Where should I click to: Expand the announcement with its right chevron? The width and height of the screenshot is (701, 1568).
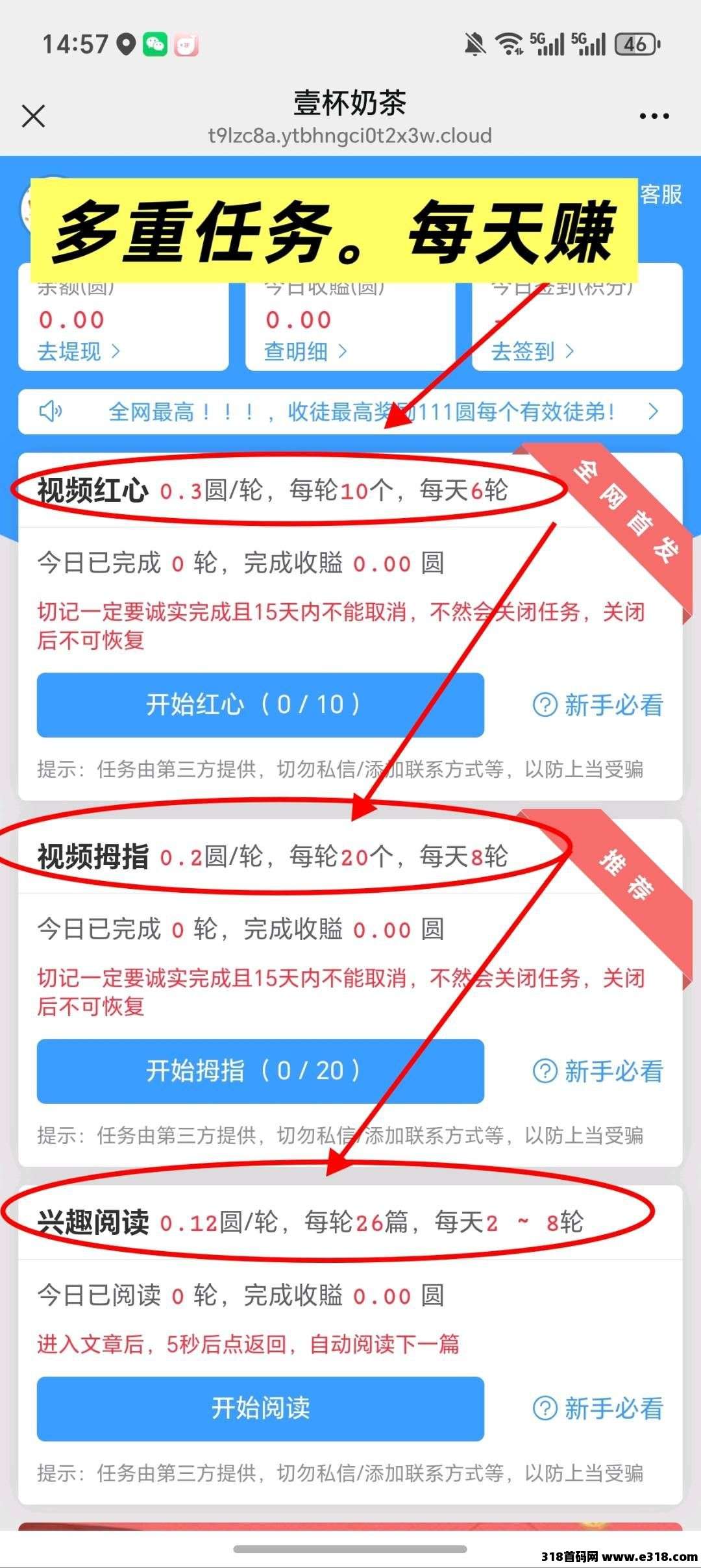pos(653,412)
